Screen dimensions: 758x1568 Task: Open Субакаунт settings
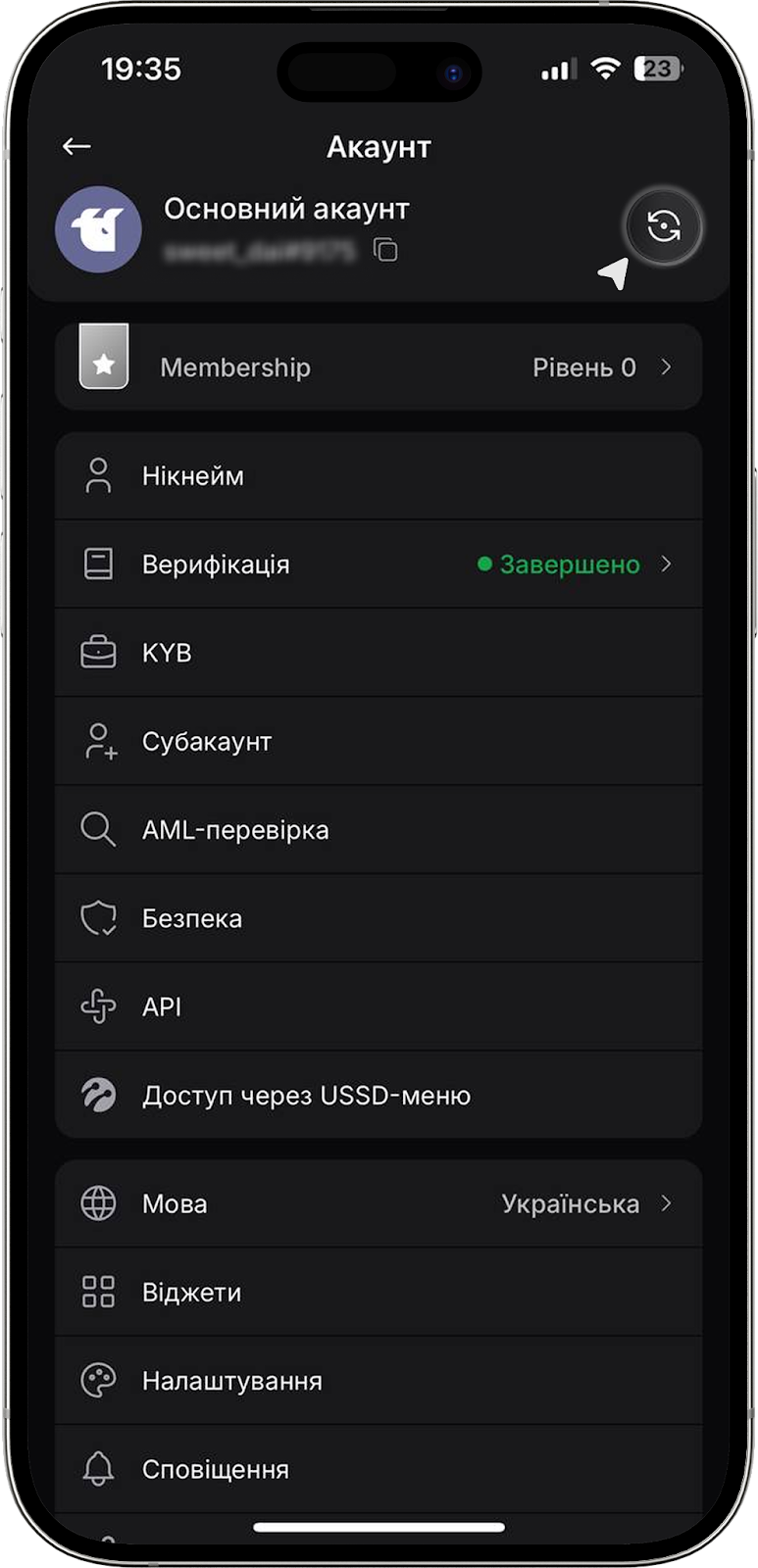point(379,742)
